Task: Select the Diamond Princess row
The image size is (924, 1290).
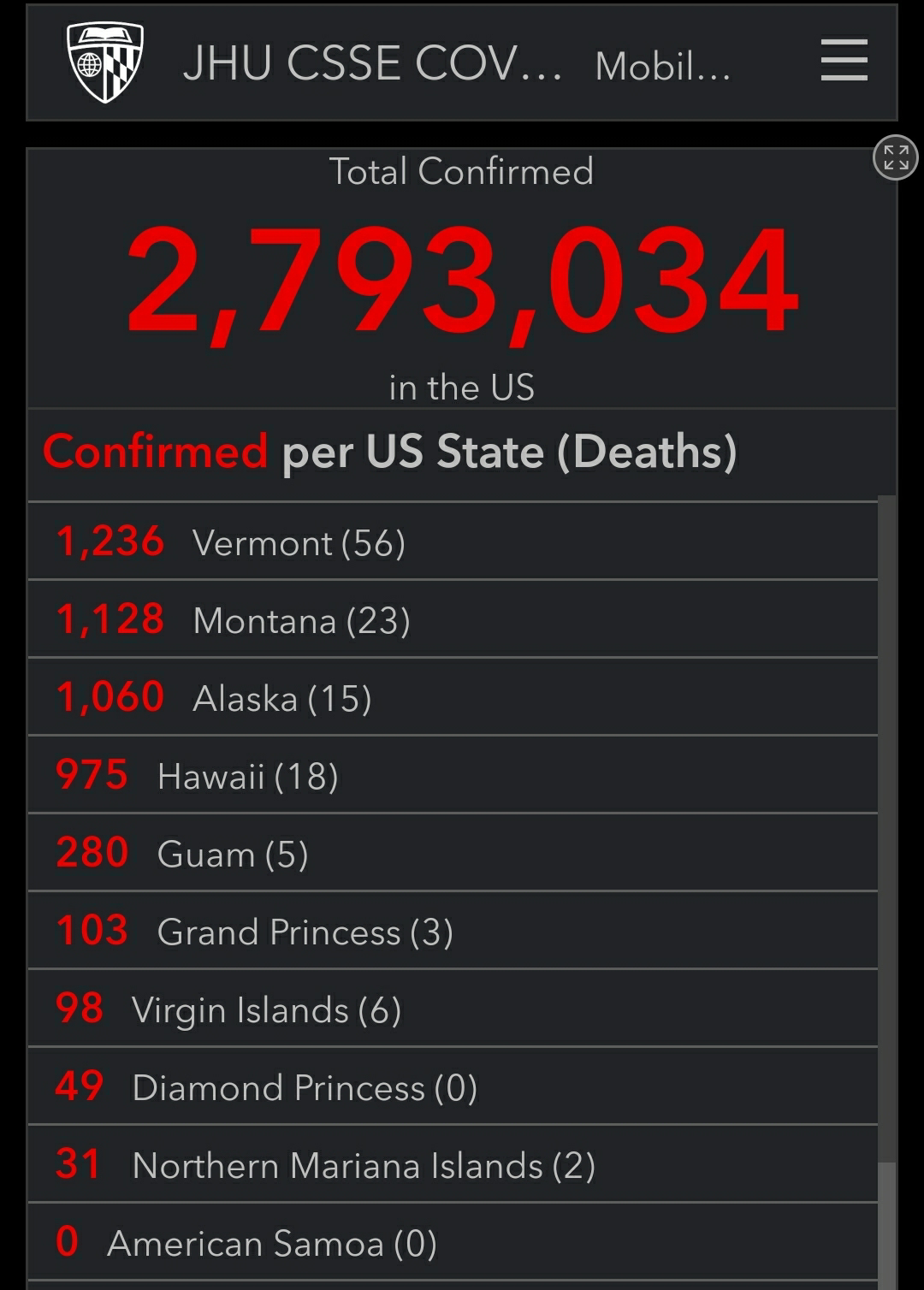Action: [453, 1086]
